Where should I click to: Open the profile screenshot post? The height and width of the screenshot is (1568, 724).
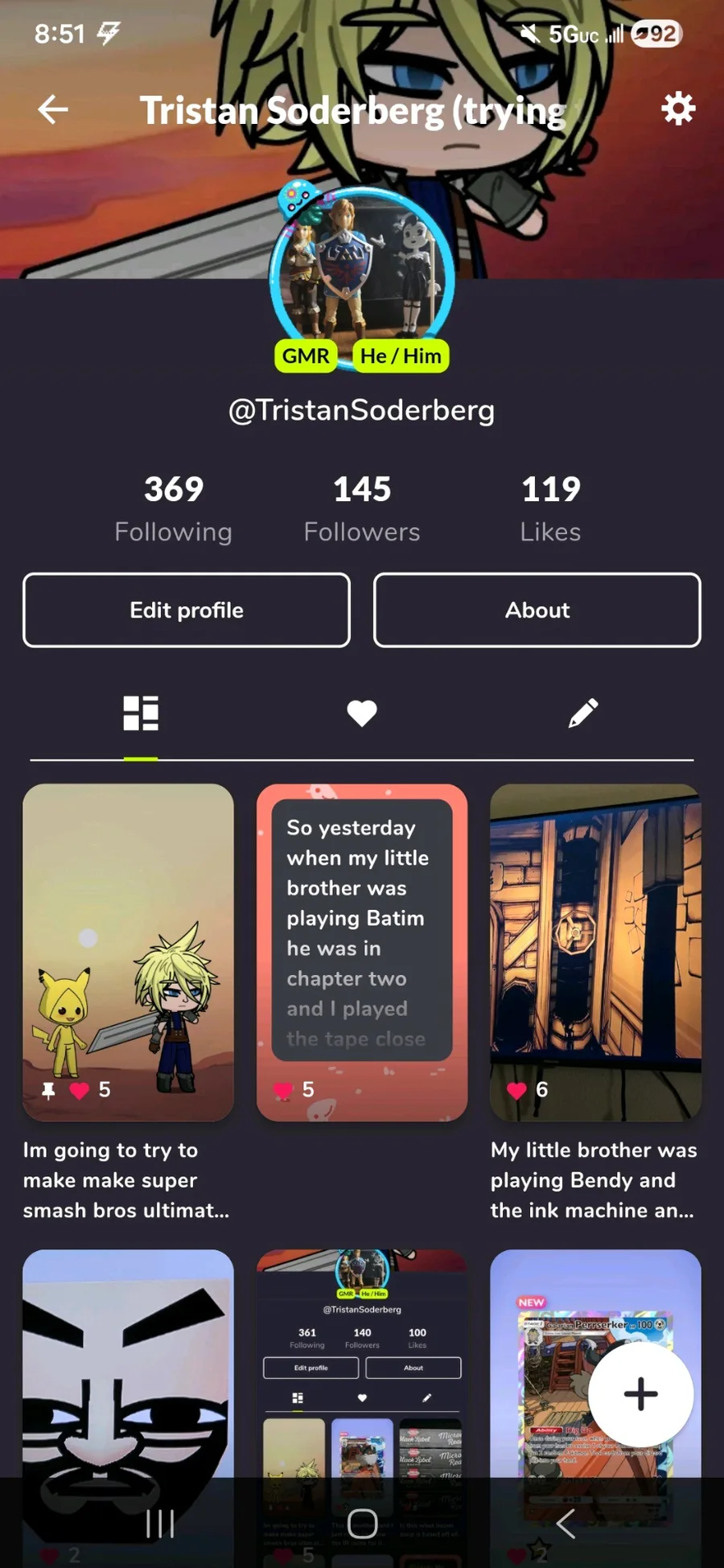click(x=362, y=1368)
